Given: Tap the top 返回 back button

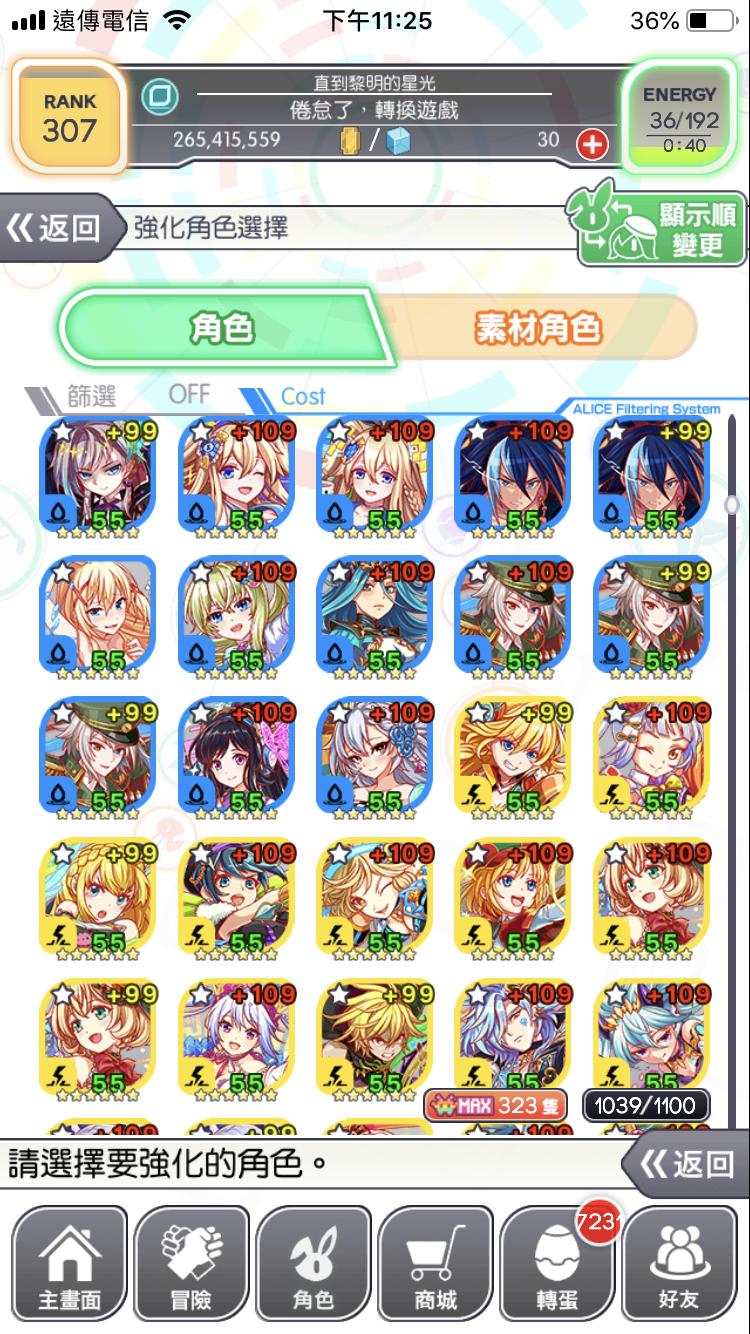Looking at the screenshot, I should click(x=55, y=228).
